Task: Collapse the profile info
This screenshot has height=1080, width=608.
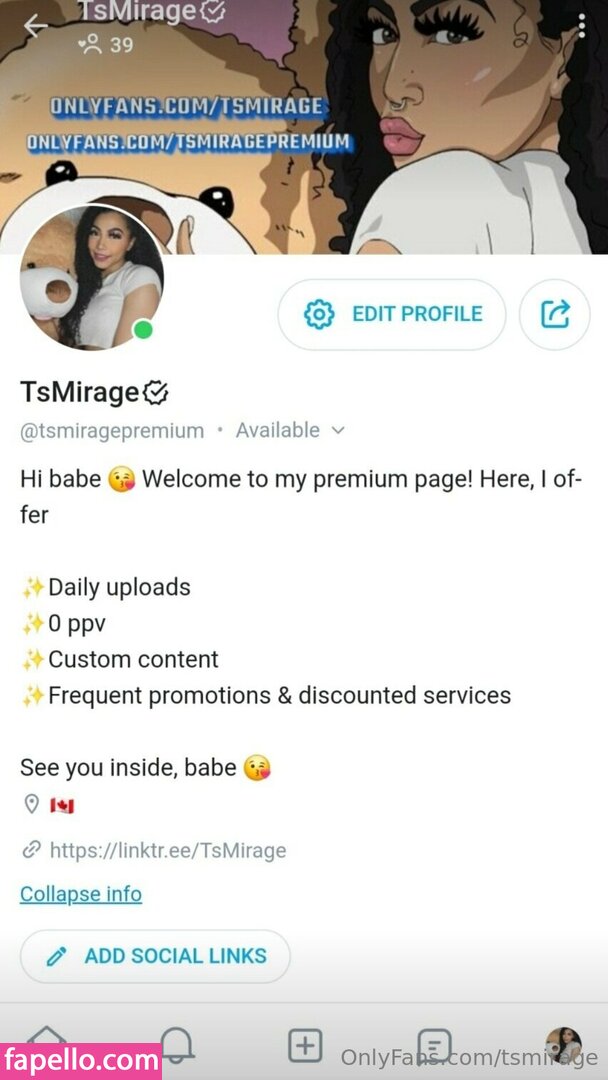Action: coord(81,893)
